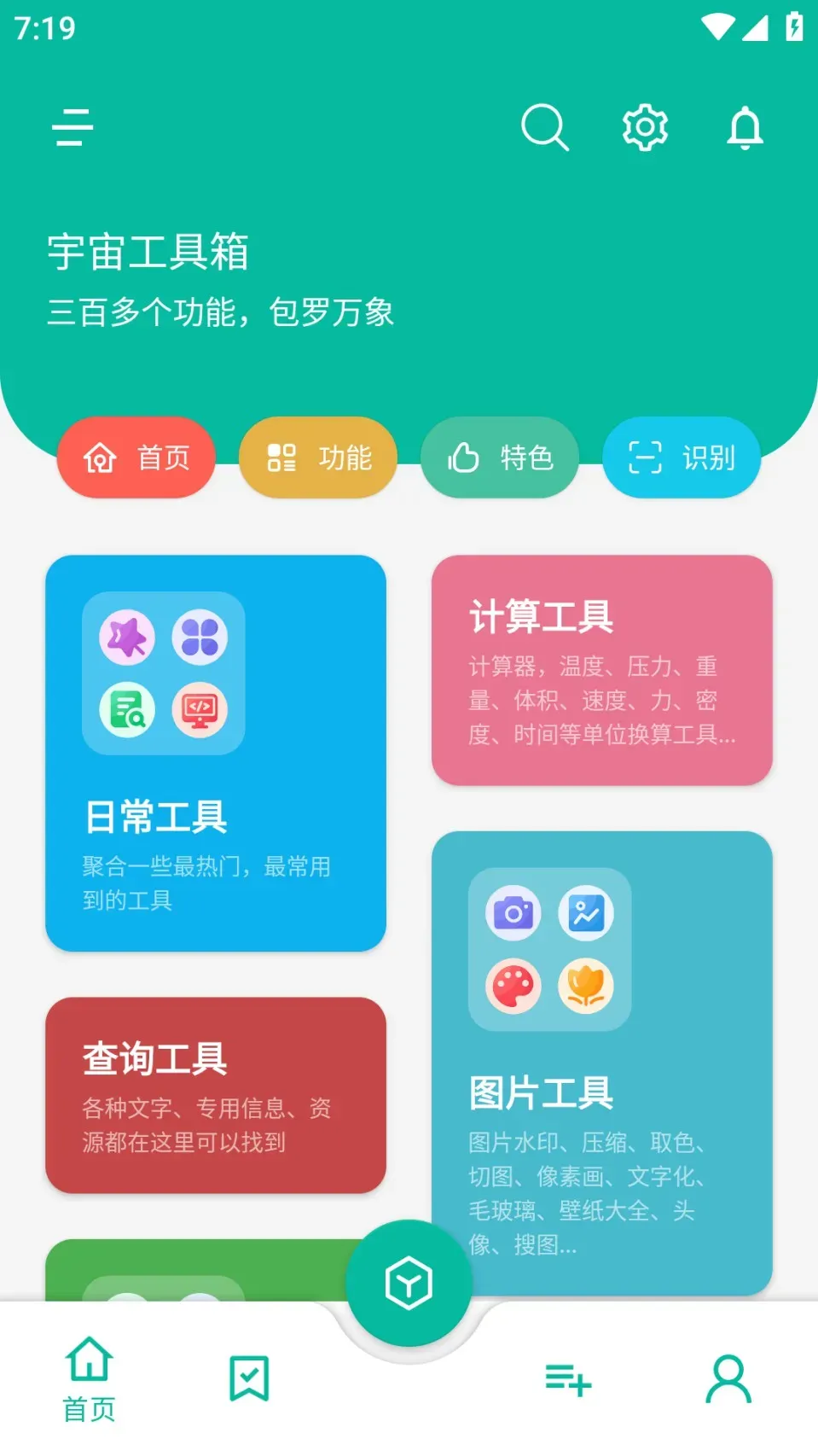
Task: Open the 图片工具 card
Action: click(602, 1063)
